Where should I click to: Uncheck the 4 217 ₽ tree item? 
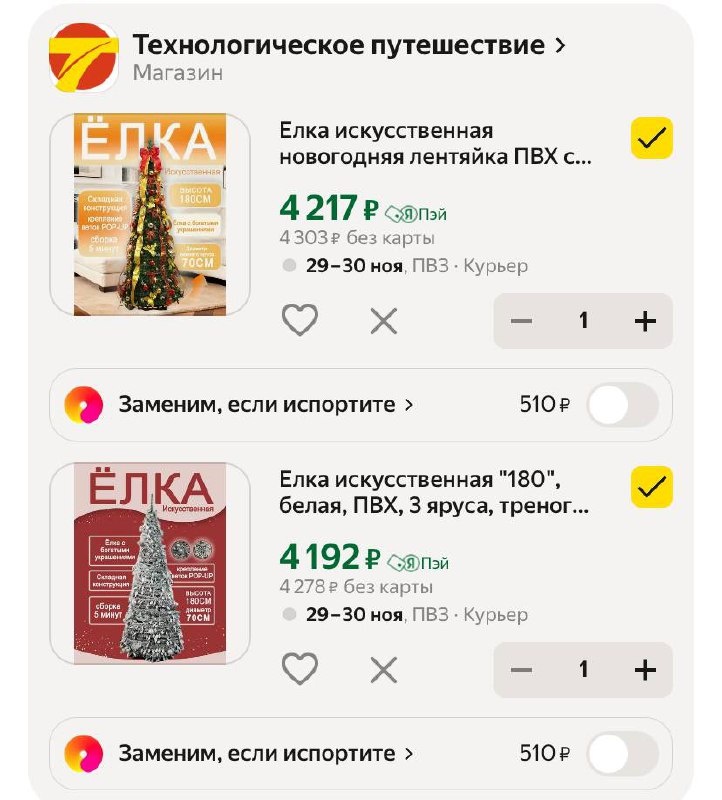652,139
